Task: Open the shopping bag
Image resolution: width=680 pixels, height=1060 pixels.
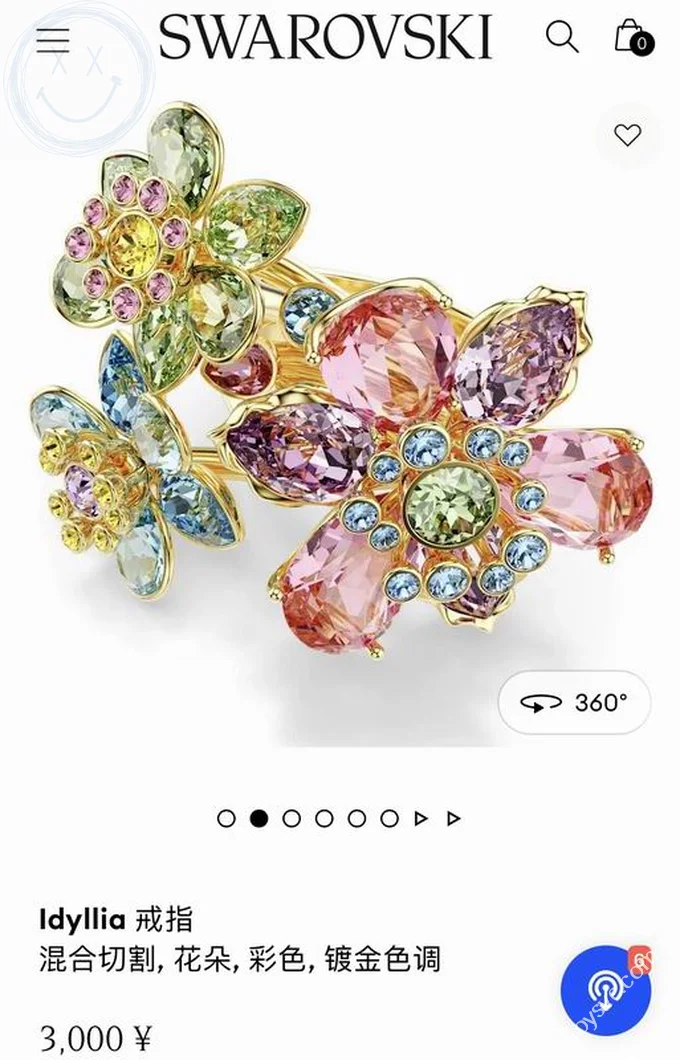Action: pos(630,36)
